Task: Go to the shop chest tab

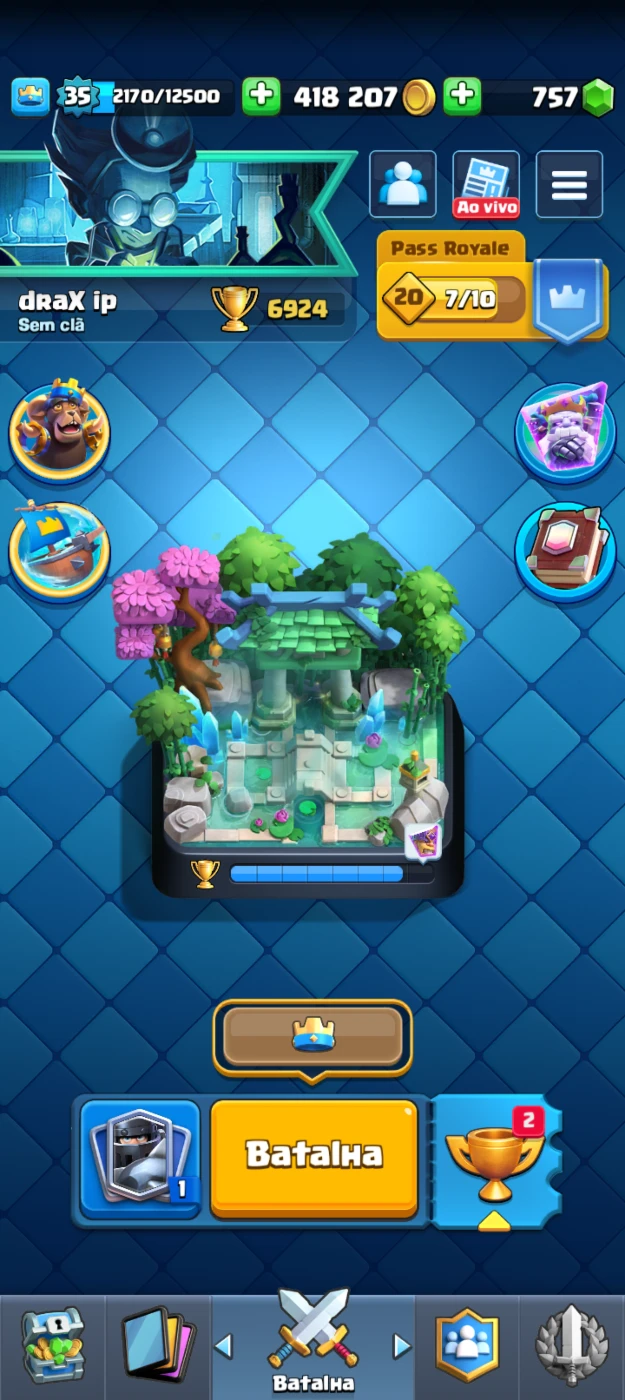Action: click(x=53, y=1345)
